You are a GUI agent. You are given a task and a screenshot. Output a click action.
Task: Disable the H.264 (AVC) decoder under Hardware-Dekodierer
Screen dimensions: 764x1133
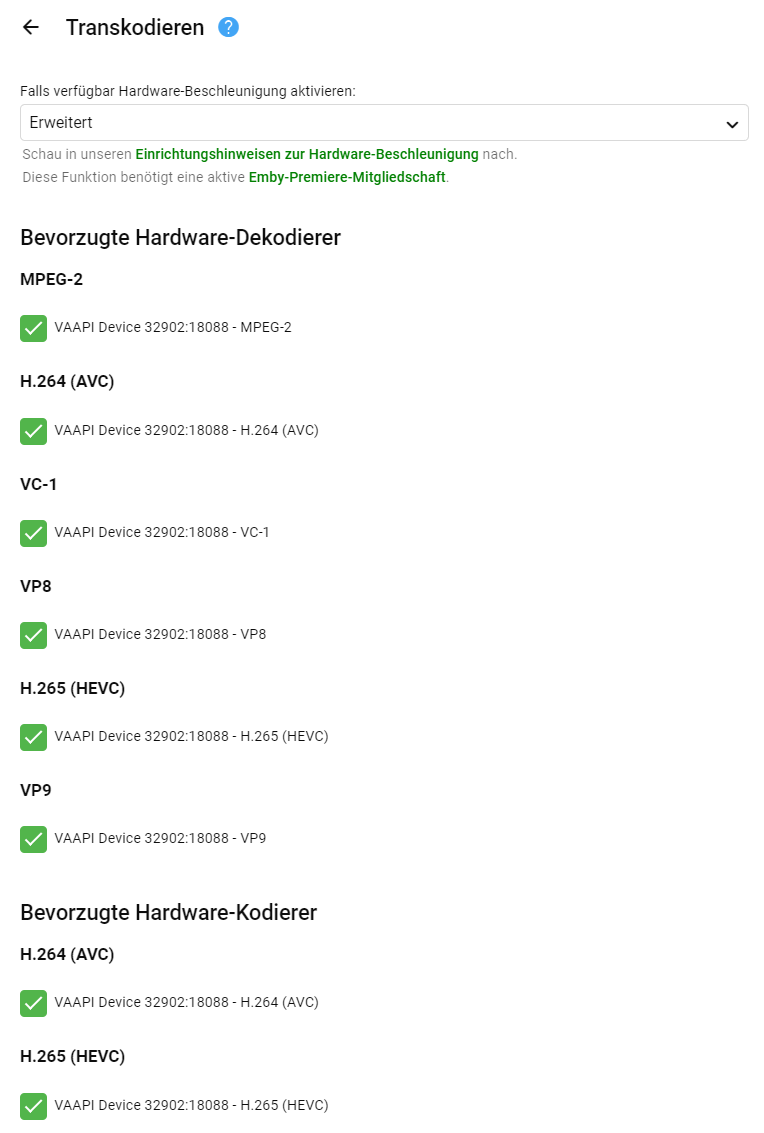coord(34,431)
